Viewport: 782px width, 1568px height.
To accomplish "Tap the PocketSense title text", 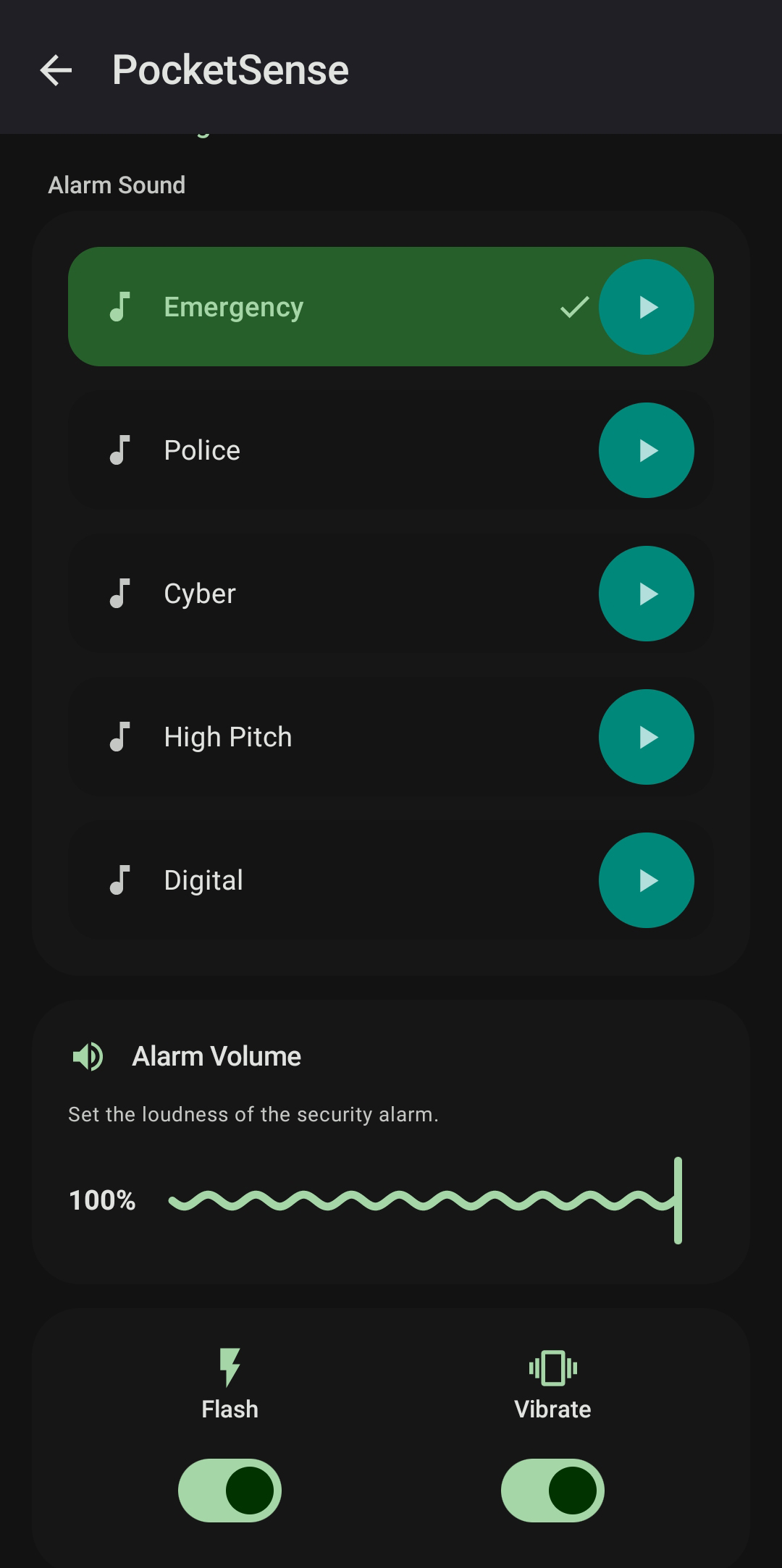I will tap(230, 70).
